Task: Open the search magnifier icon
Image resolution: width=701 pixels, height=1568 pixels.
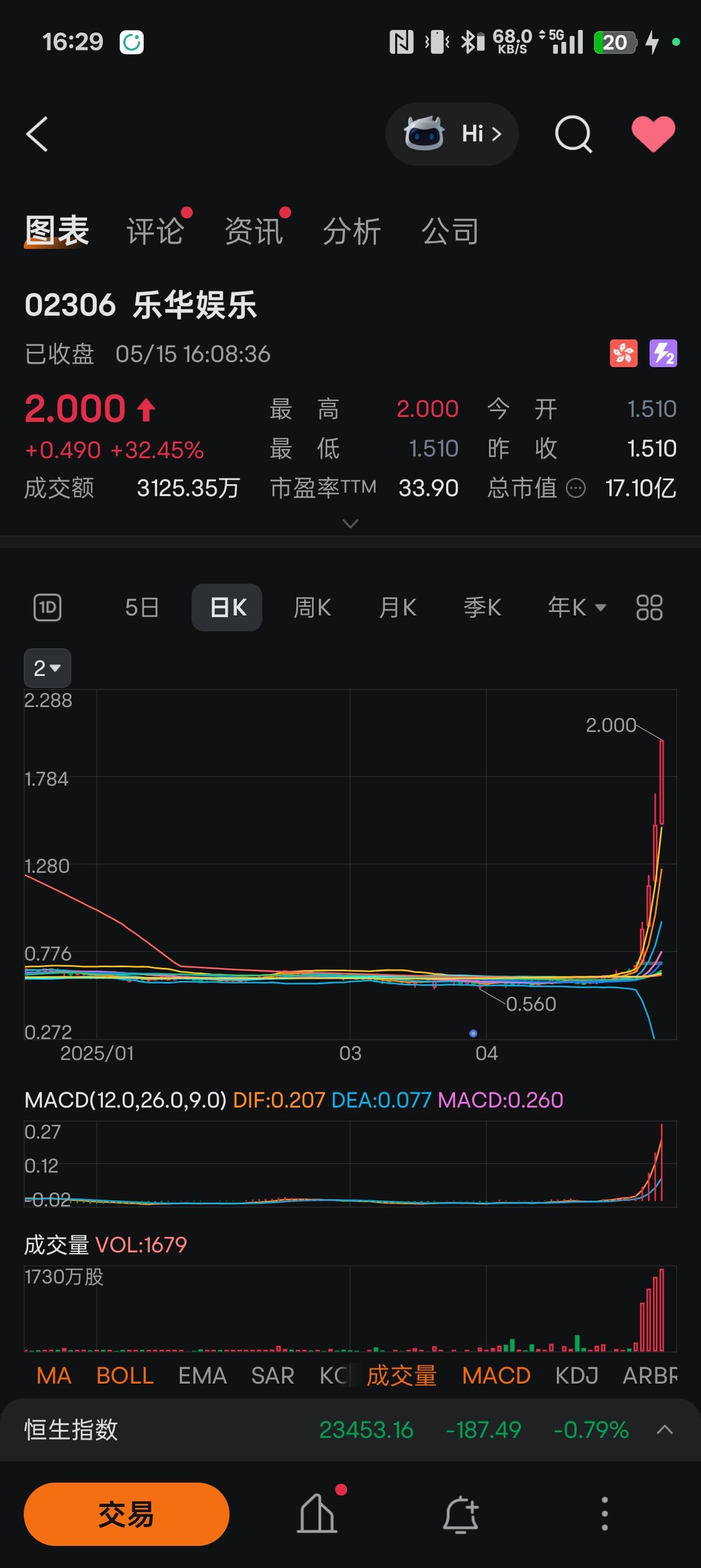Action: pyautogui.click(x=573, y=134)
